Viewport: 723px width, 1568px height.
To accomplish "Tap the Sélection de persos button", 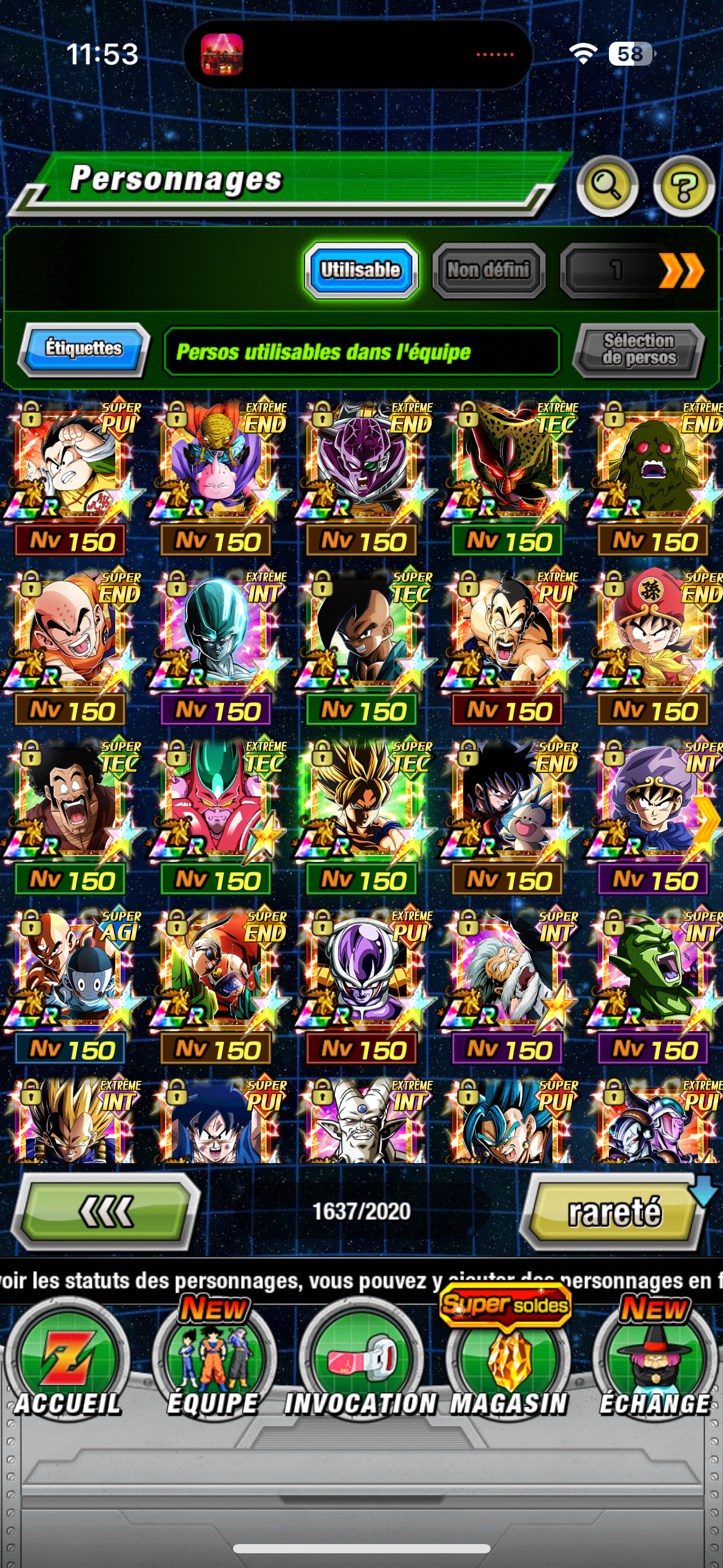I will [x=638, y=350].
